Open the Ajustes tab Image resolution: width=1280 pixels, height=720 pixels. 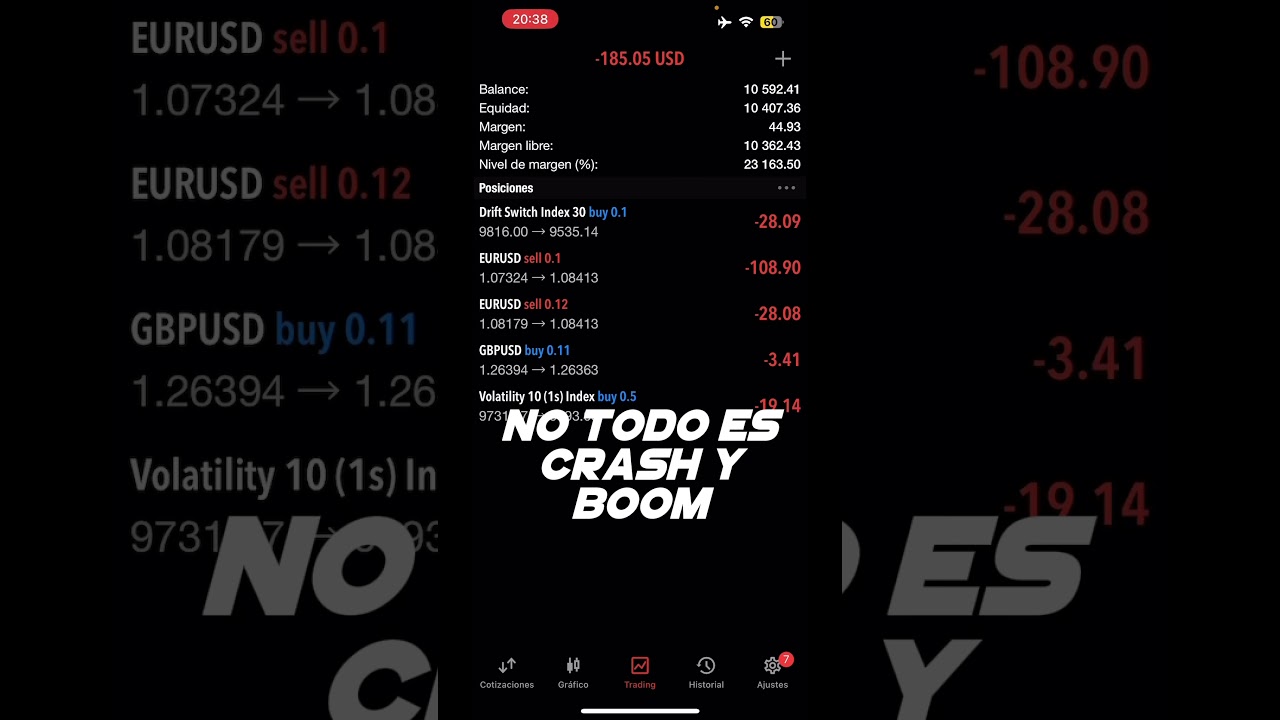coord(772,673)
